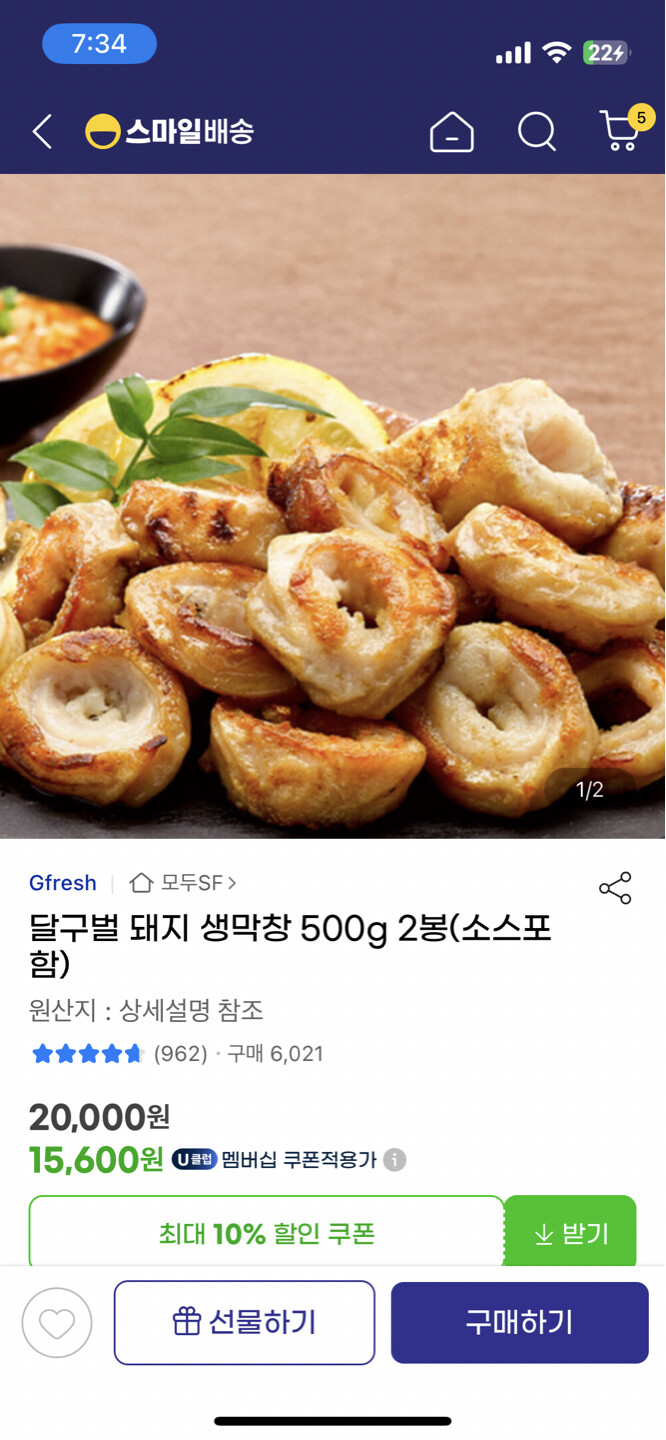Open the 모두SF seller shop
The image size is (666, 1440).
click(x=184, y=883)
